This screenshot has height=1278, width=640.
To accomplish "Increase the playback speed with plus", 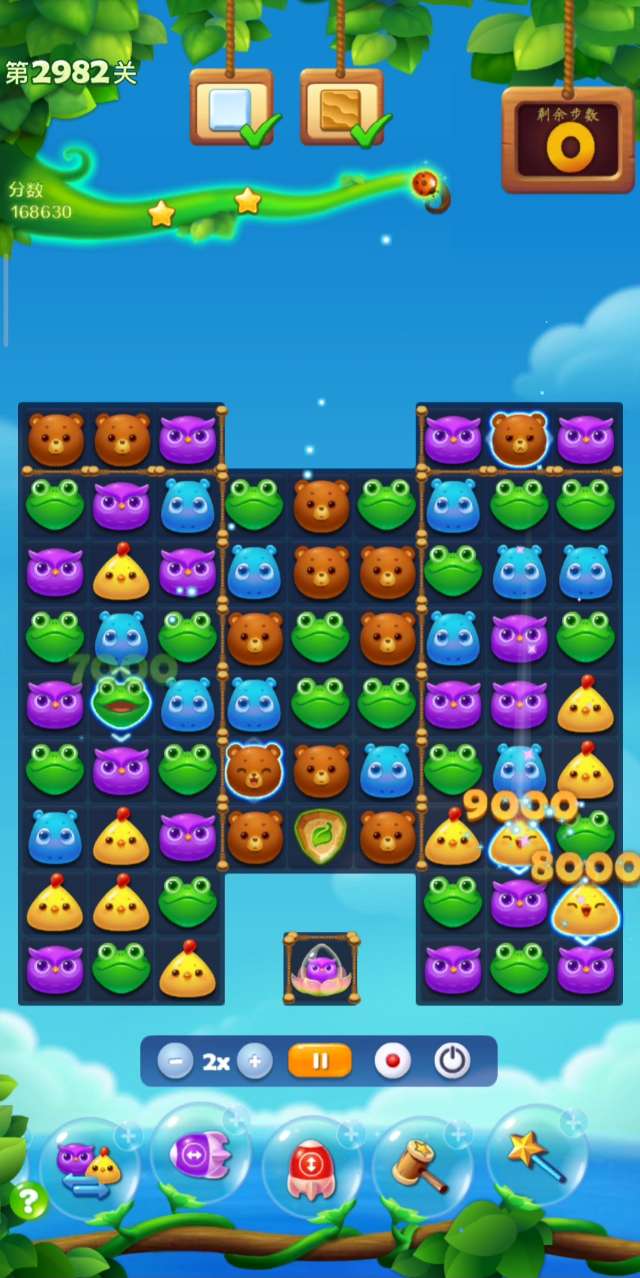I will [255, 1061].
